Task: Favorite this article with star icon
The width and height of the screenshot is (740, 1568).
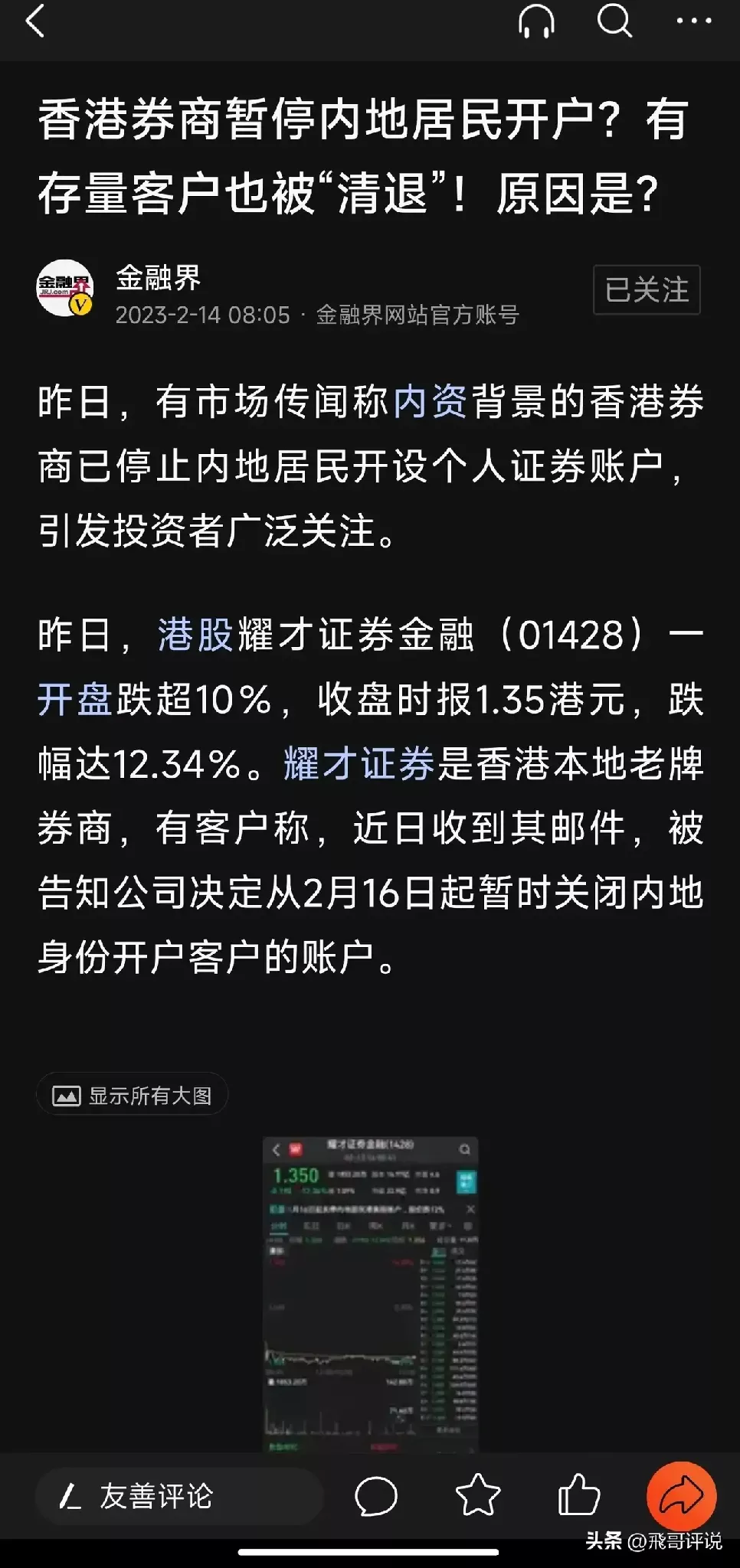Action: (477, 1496)
